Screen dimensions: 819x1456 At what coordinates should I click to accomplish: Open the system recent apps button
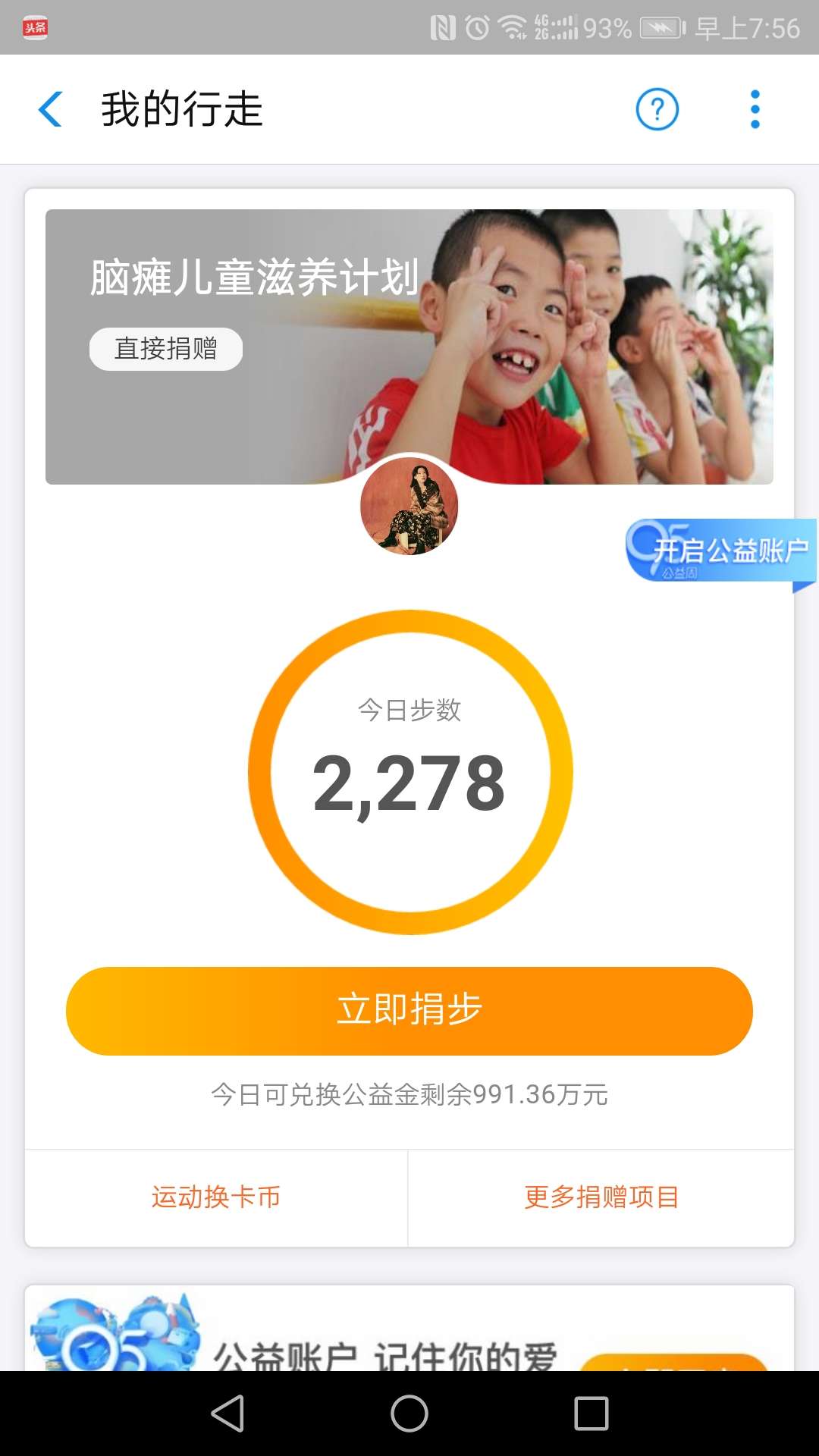coord(591,1414)
